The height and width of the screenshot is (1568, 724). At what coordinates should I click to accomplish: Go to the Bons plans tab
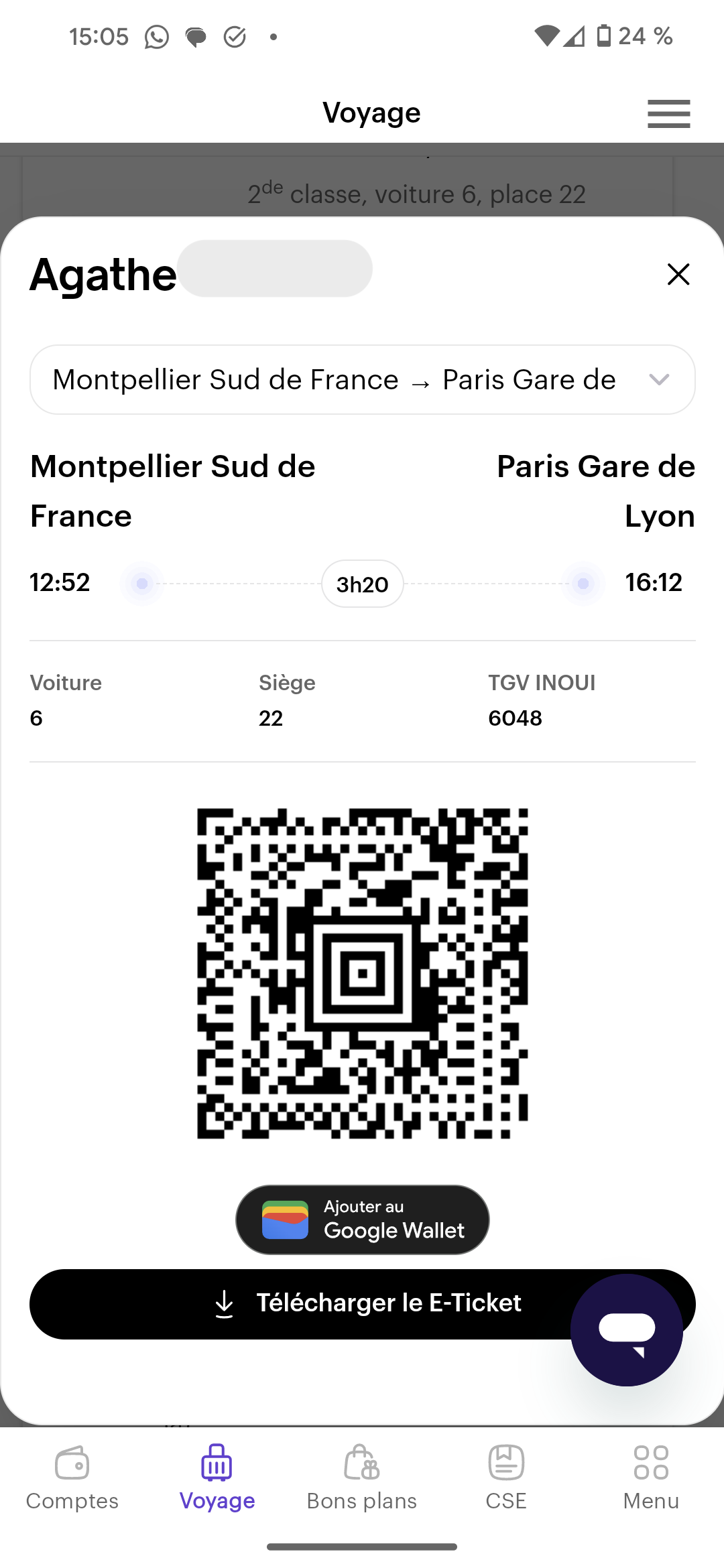[x=362, y=1478]
